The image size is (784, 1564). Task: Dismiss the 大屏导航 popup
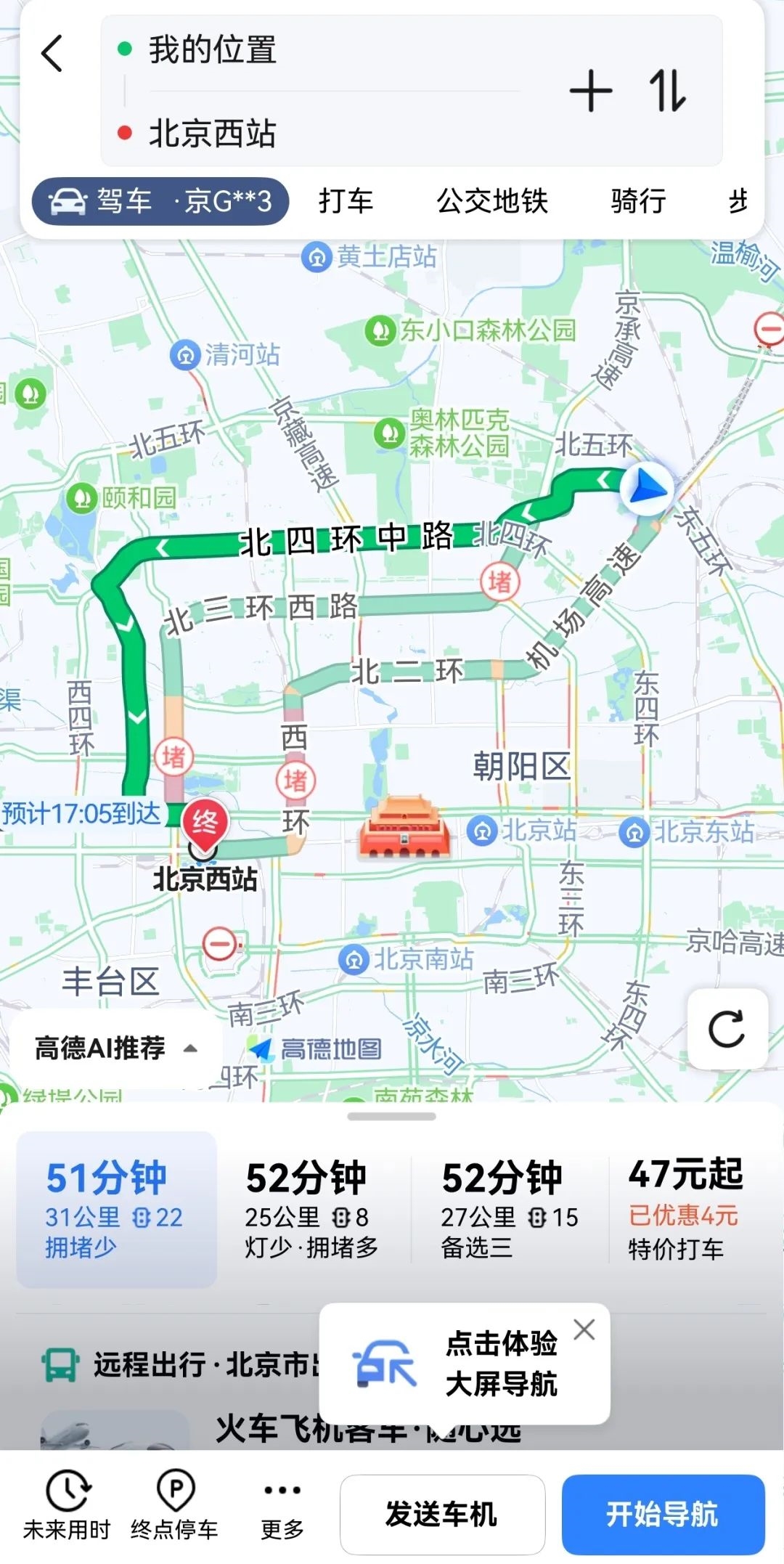coord(584,1329)
